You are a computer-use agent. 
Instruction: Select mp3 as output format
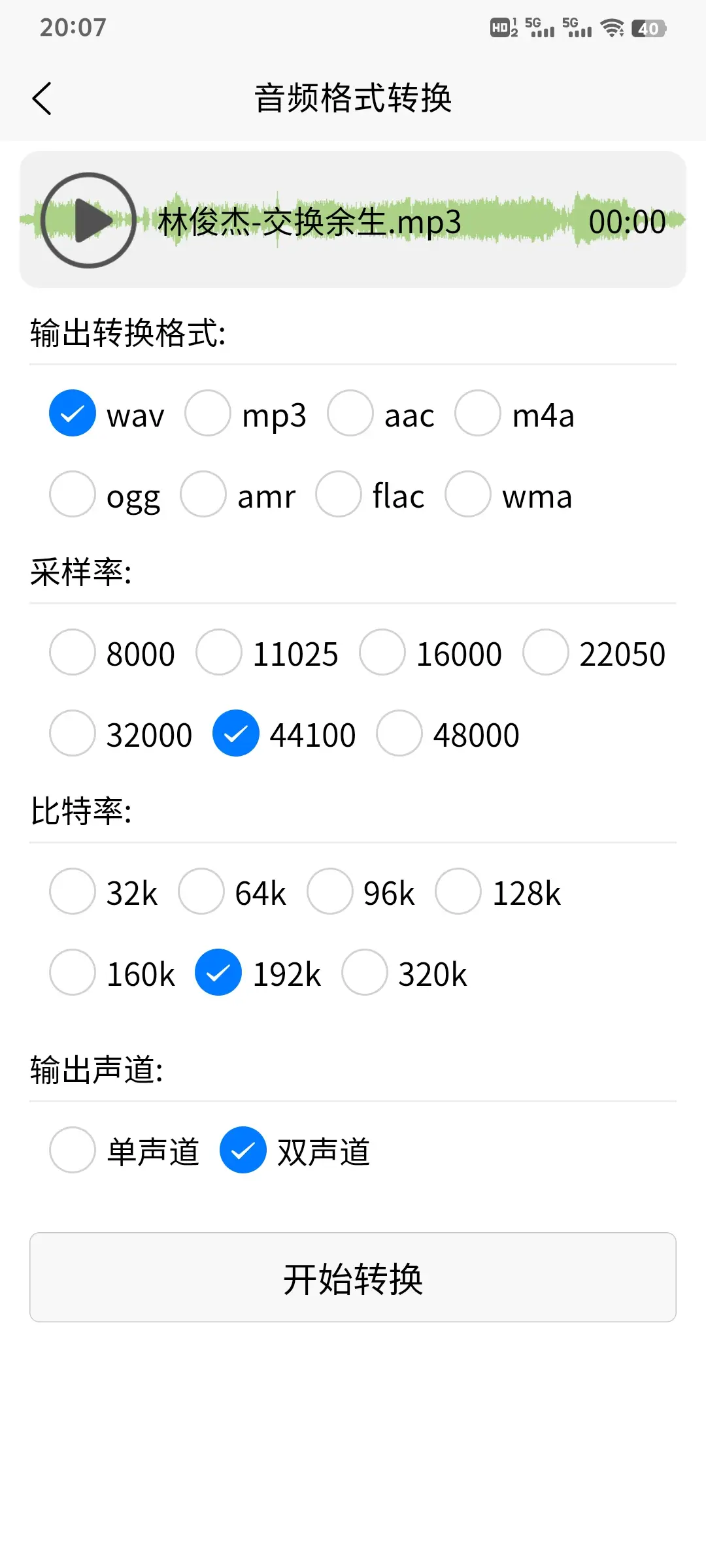[x=208, y=414]
